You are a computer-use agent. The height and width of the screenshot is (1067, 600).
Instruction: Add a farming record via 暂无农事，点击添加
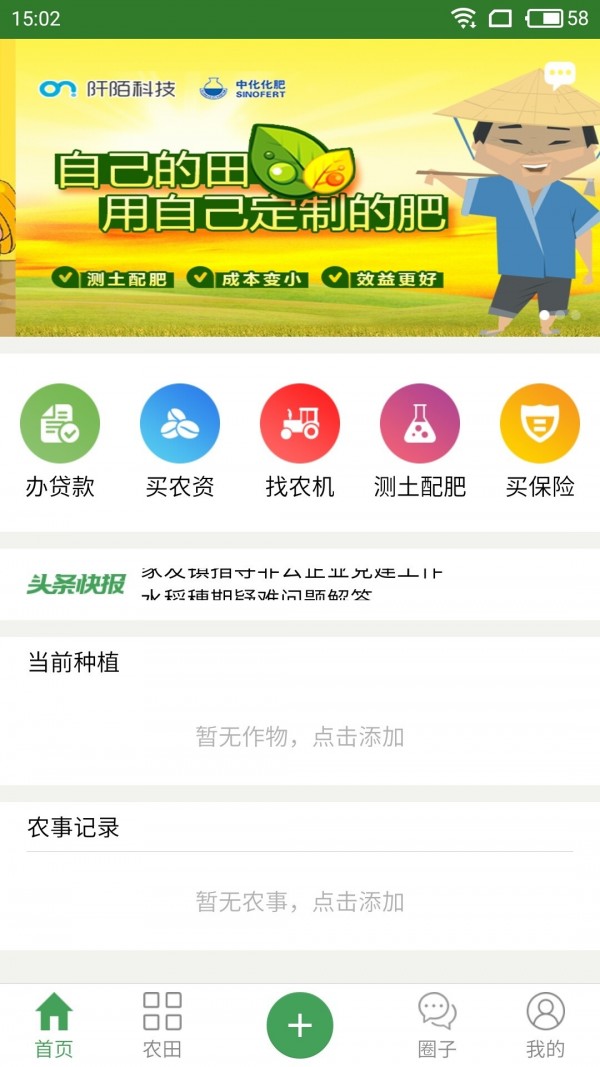[x=300, y=902]
